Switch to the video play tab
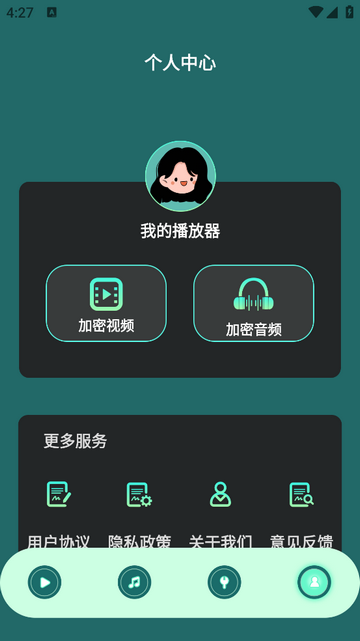 pos(45,582)
